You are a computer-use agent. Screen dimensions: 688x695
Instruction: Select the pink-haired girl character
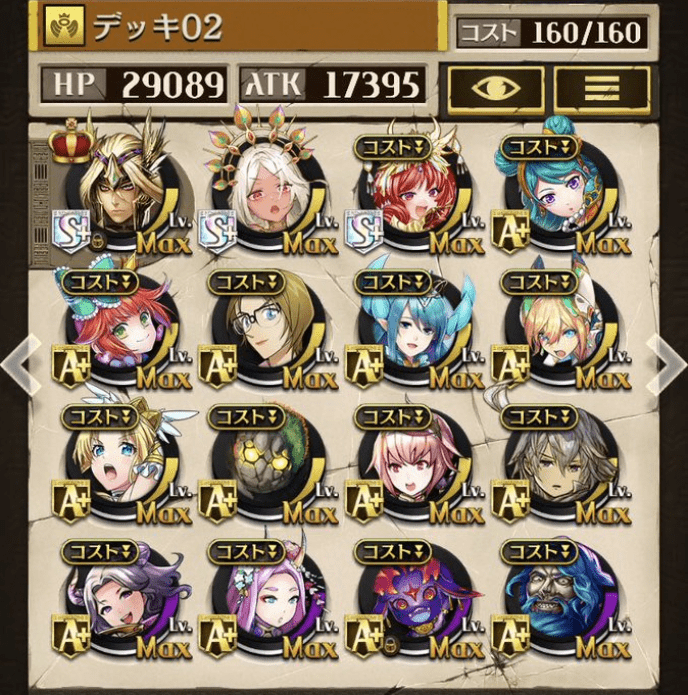coord(409,460)
